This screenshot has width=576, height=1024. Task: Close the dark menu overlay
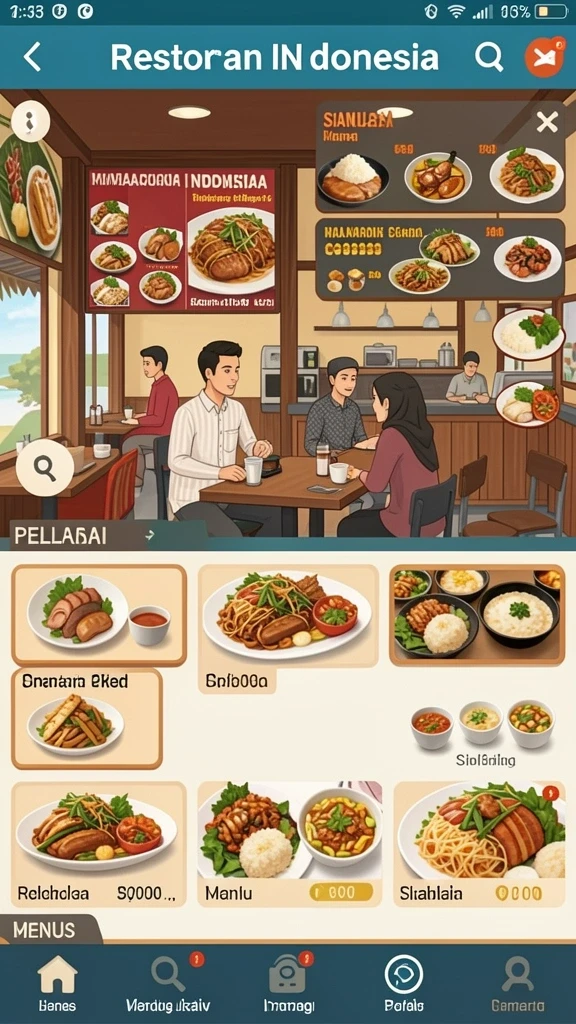click(547, 121)
